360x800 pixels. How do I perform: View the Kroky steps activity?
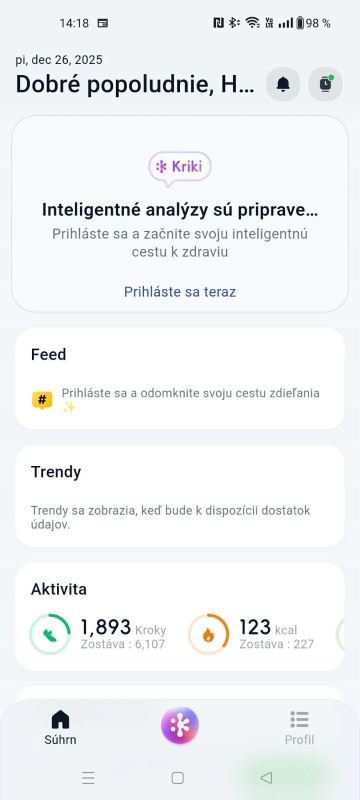[98, 634]
